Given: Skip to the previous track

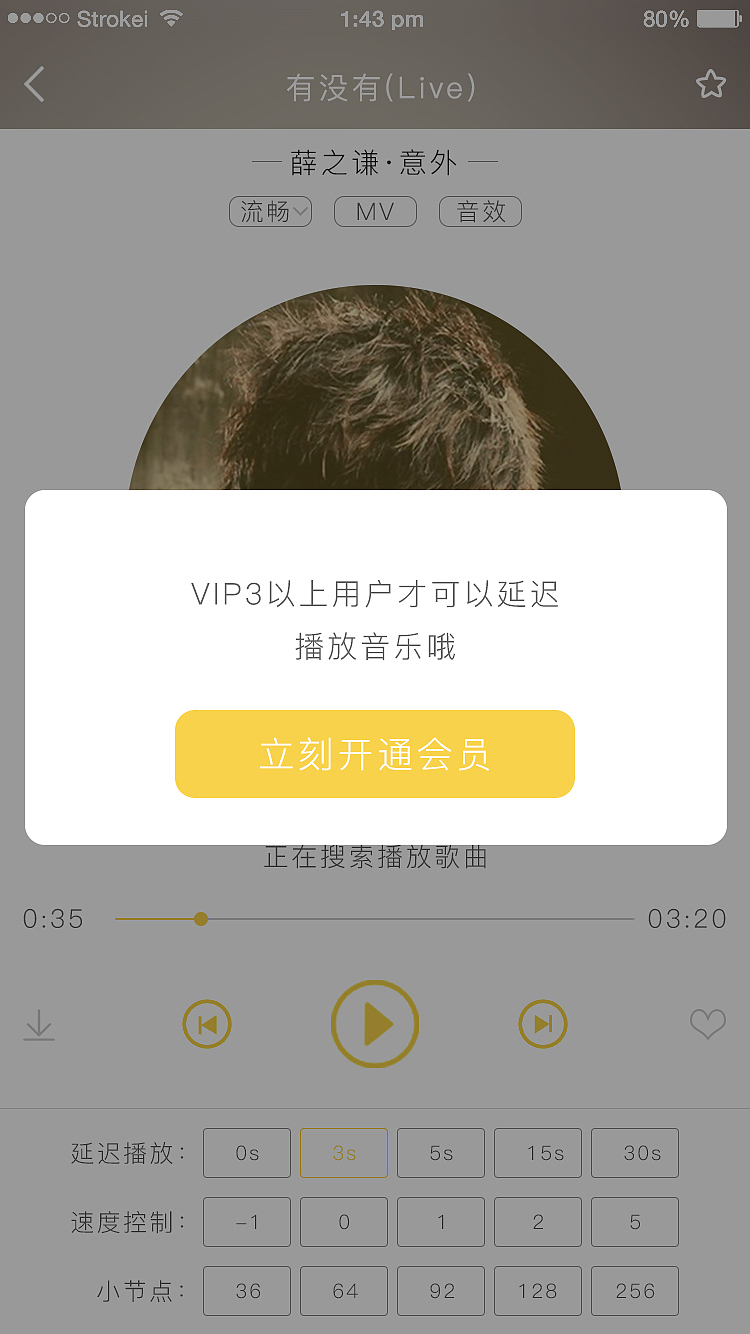Looking at the screenshot, I should (x=207, y=1024).
